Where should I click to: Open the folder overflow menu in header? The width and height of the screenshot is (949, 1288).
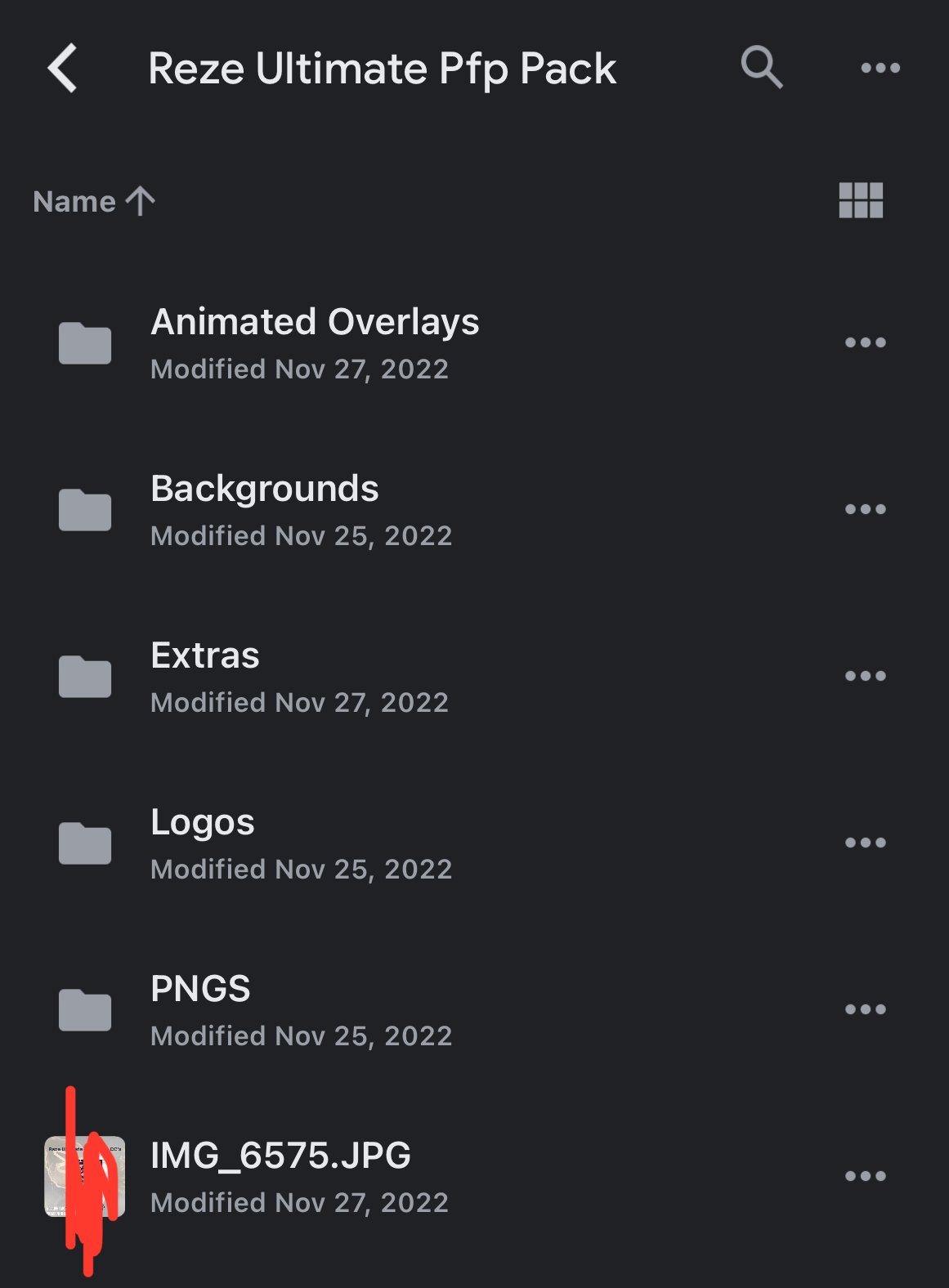880,68
